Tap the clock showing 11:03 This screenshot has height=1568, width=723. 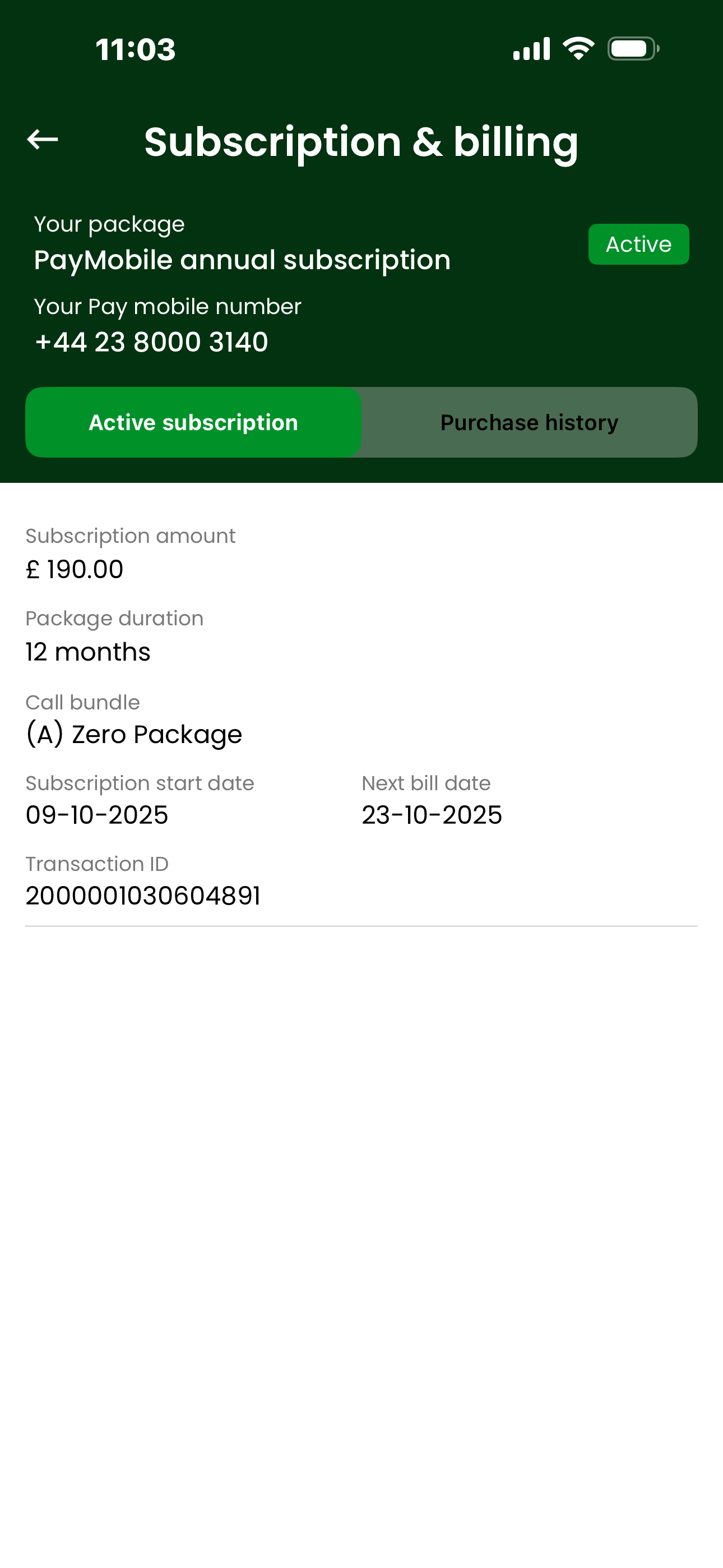[135, 50]
